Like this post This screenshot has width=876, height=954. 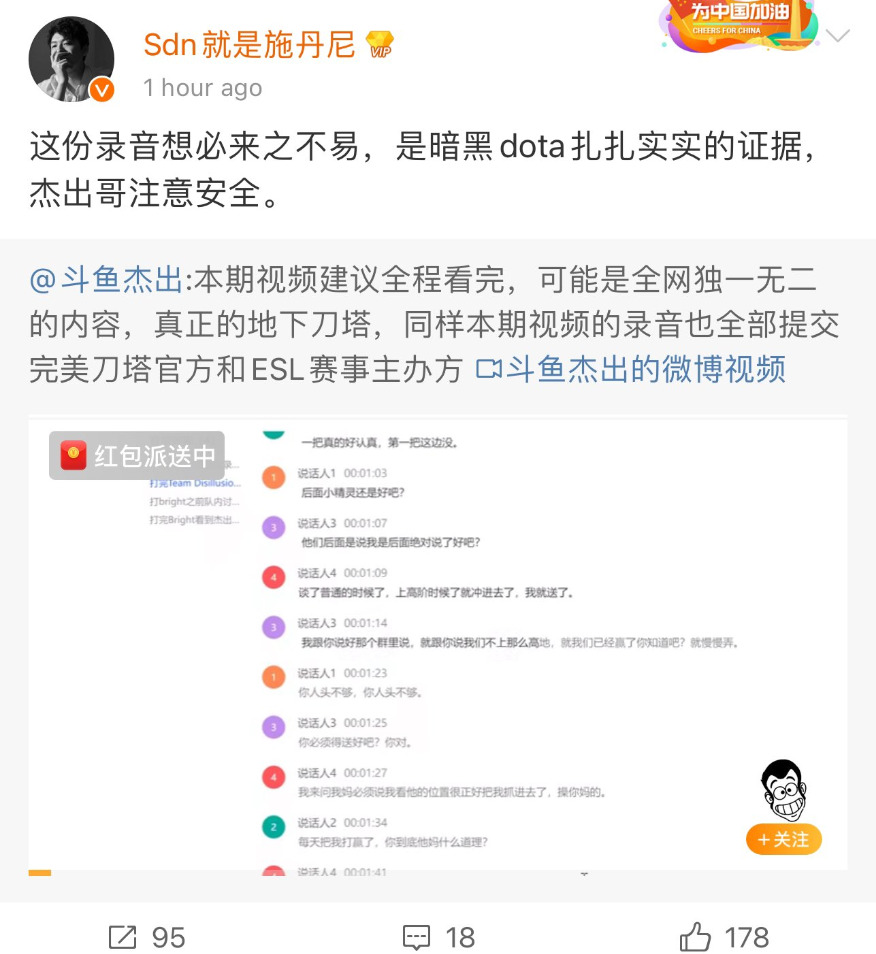click(x=725, y=937)
